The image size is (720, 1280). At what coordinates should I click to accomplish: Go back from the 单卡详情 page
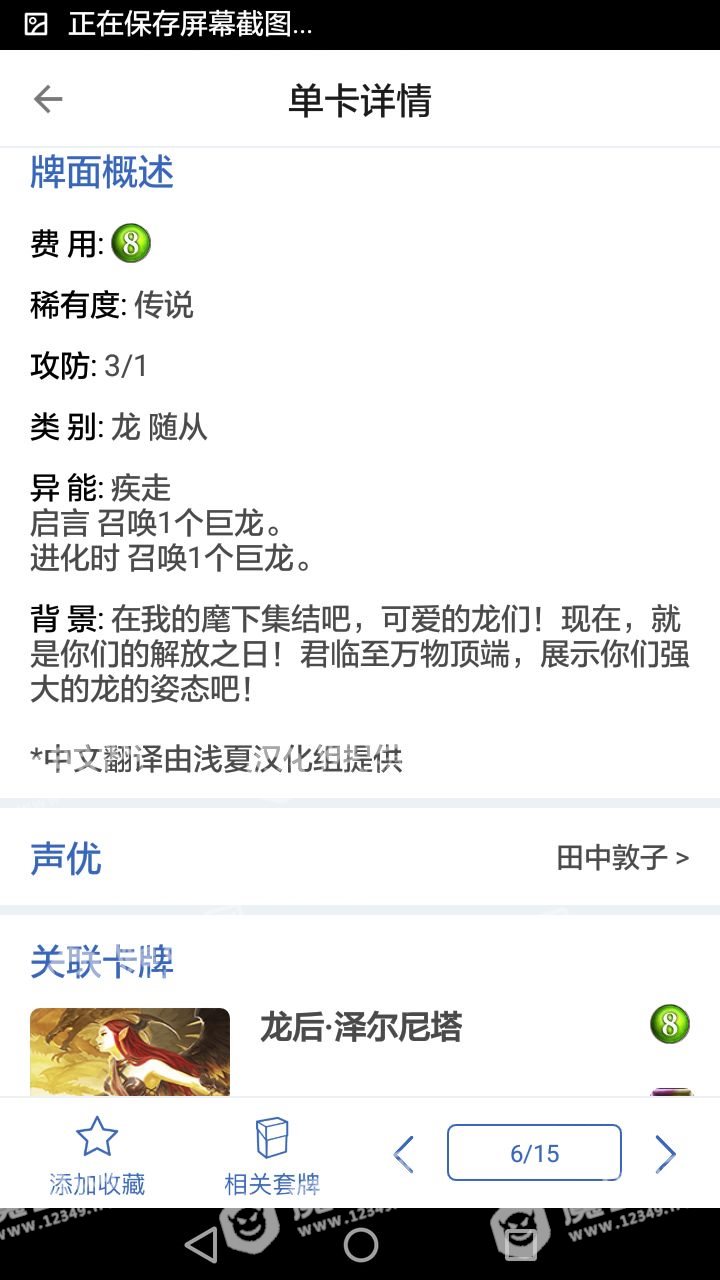coord(48,99)
